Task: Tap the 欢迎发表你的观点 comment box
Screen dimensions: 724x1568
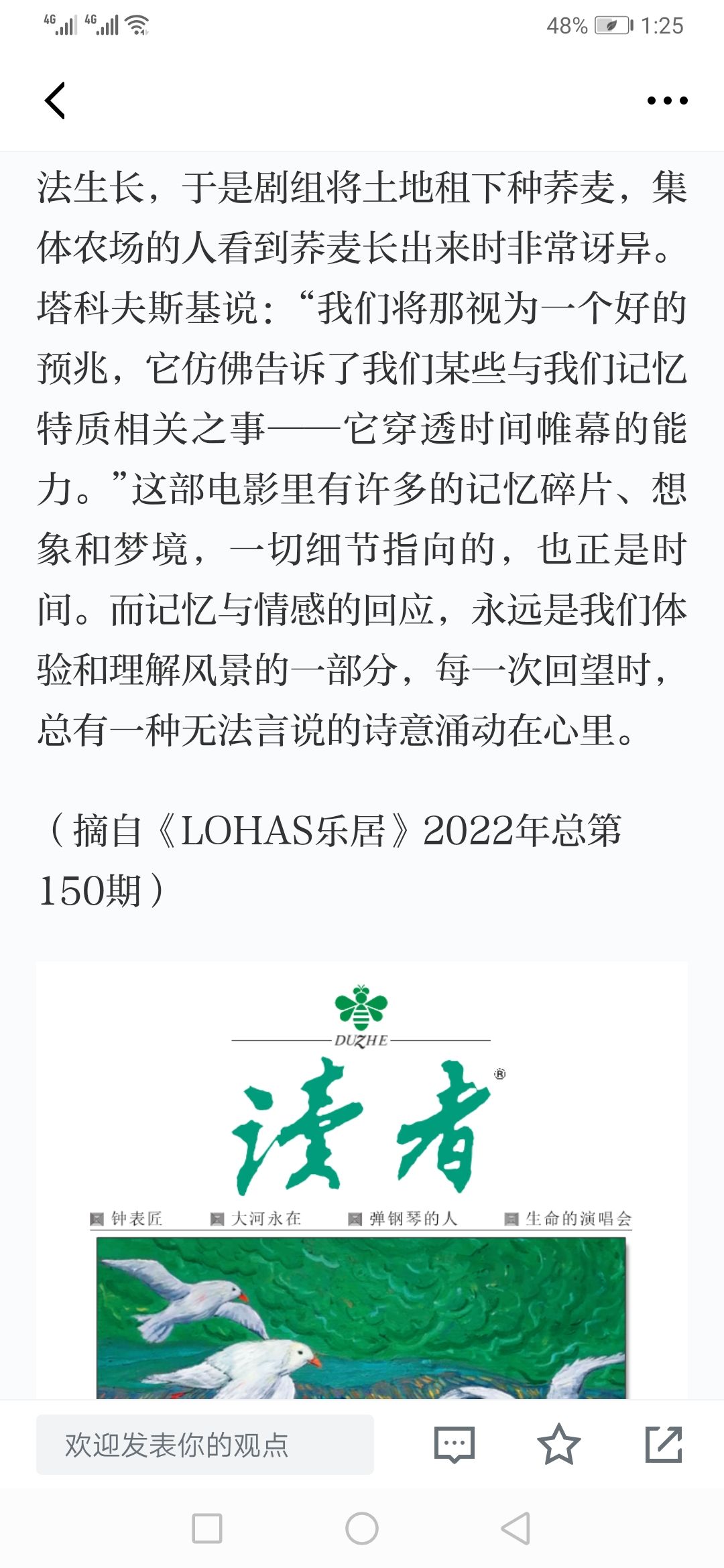Action: click(204, 1444)
